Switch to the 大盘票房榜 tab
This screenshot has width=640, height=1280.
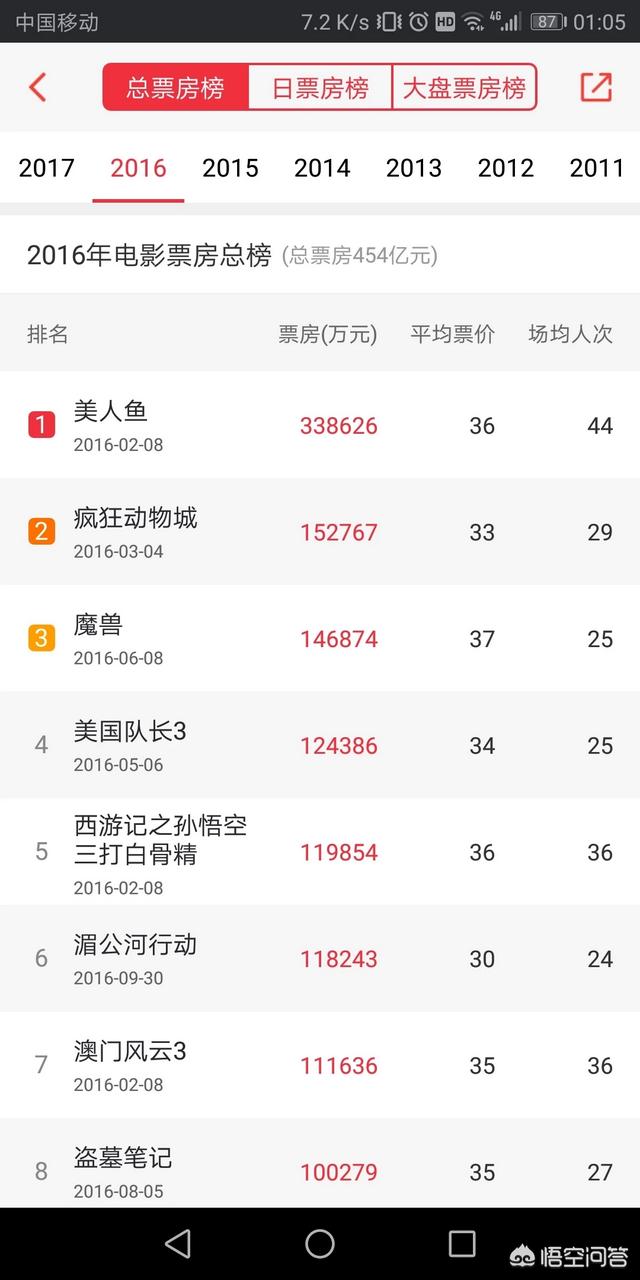pyautogui.click(x=464, y=88)
